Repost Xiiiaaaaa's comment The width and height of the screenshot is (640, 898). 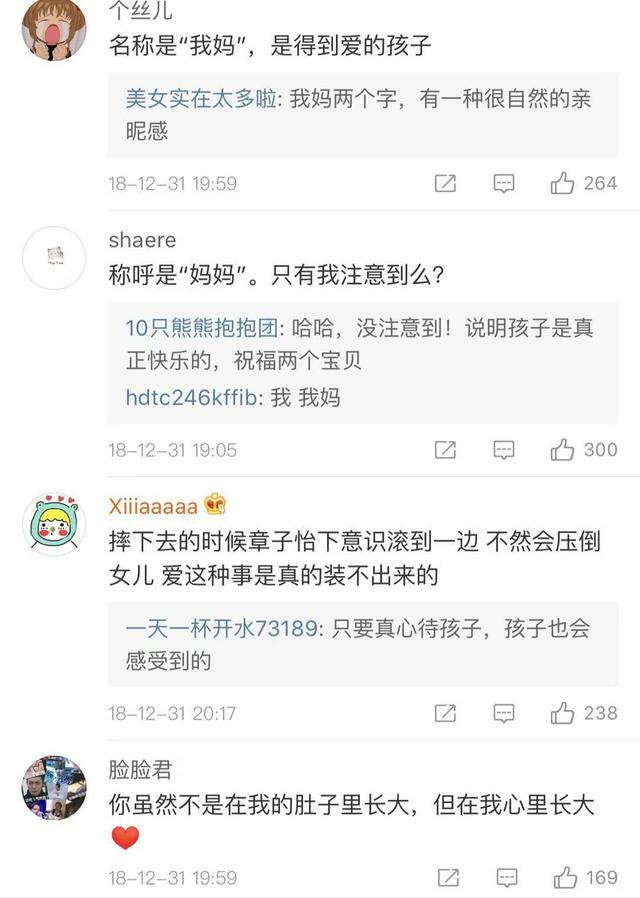pos(445,713)
